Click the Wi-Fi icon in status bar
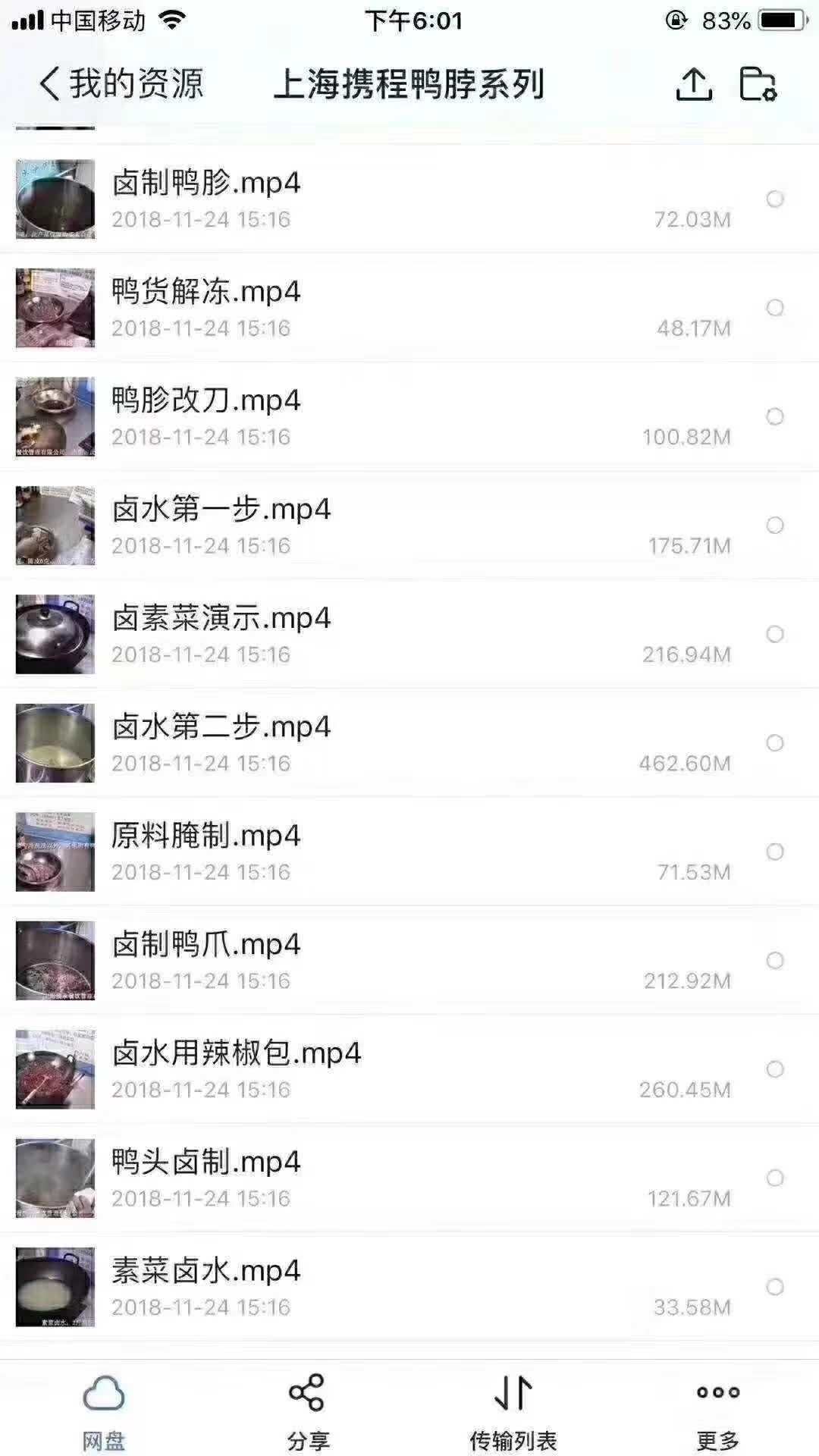 pyautogui.click(x=171, y=20)
